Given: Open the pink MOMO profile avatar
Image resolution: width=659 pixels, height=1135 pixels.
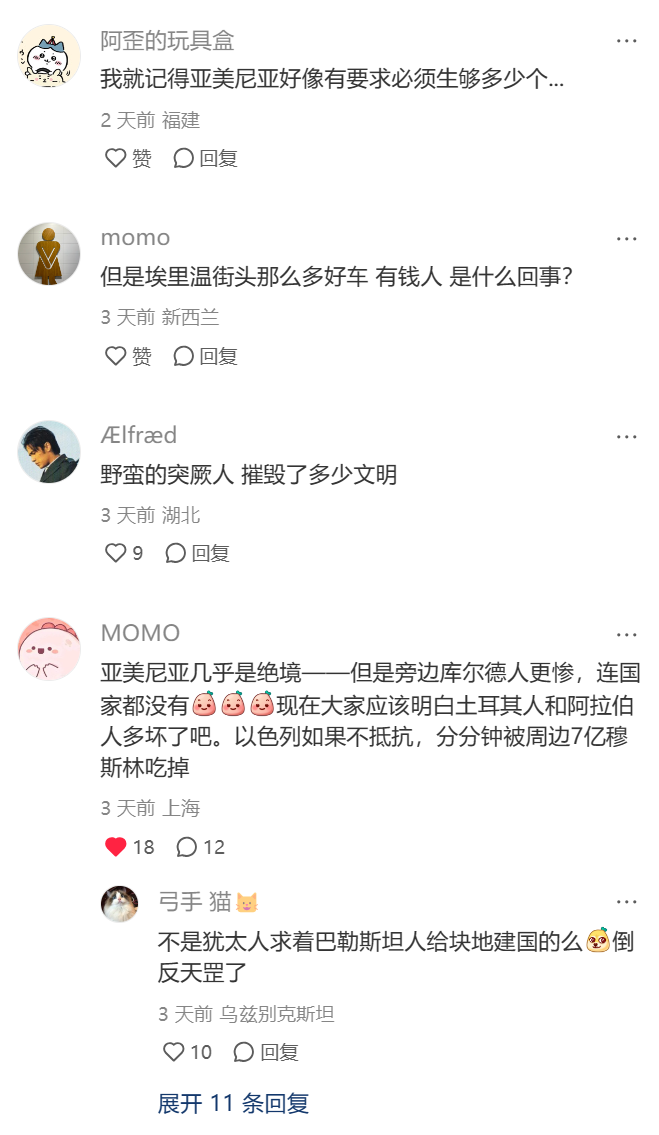Looking at the screenshot, I should pos(49,650).
